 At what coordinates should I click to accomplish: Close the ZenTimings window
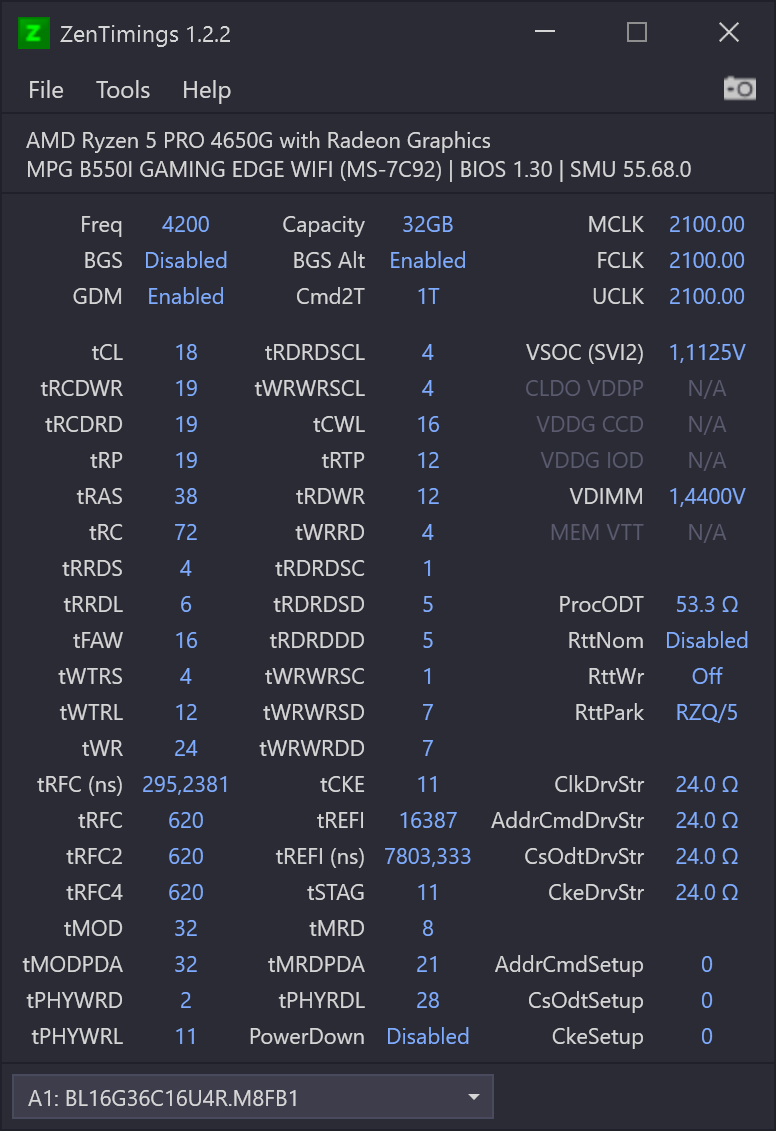729,33
